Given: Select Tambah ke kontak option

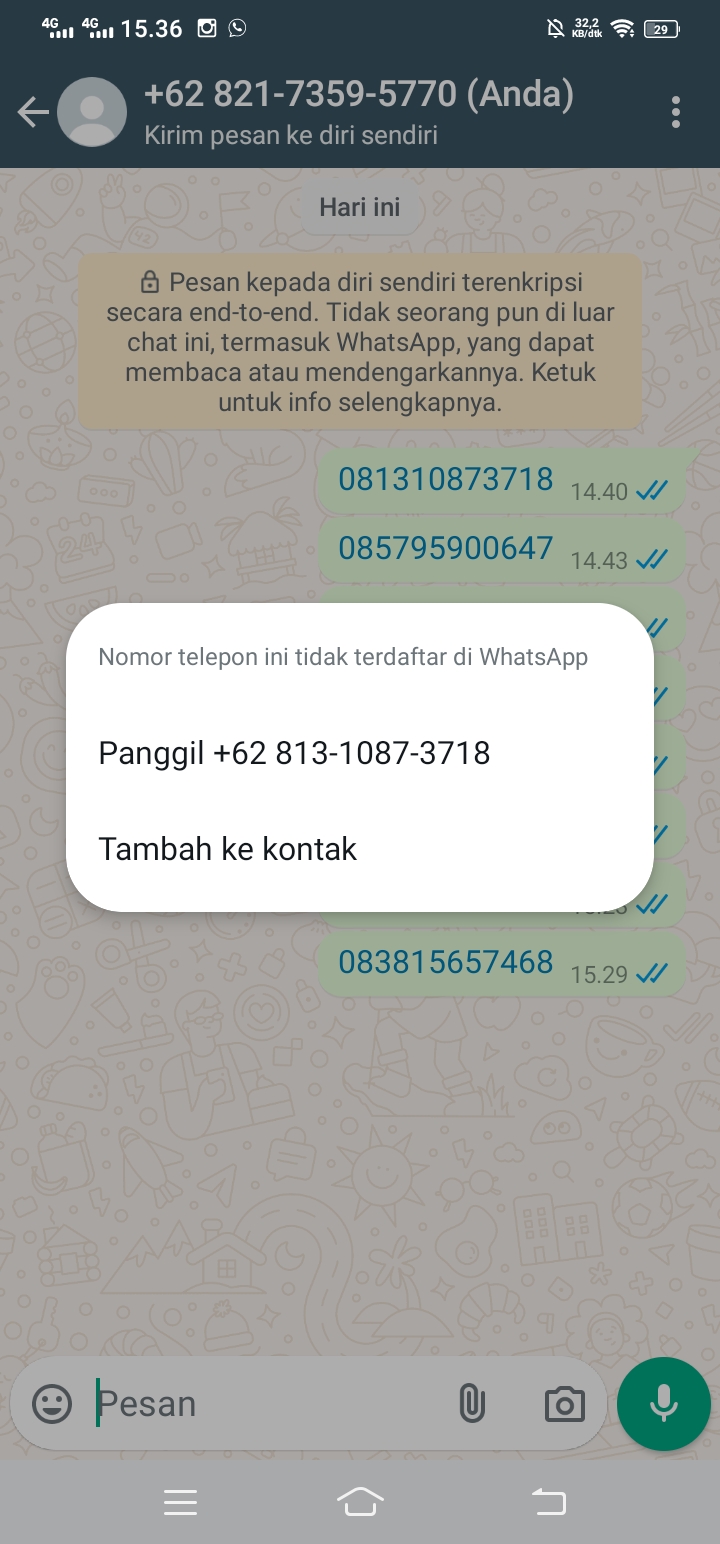Looking at the screenshot, I should pos(228,849).
